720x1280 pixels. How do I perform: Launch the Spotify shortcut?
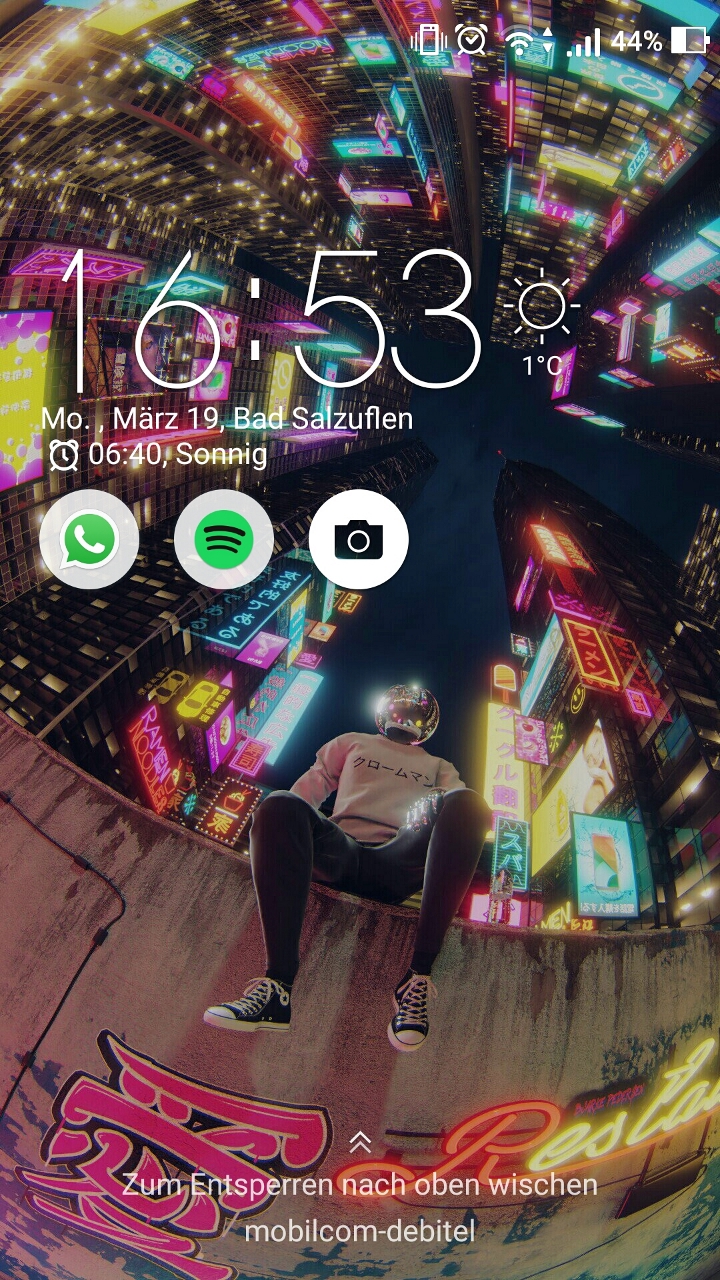(x=224, y=540)
